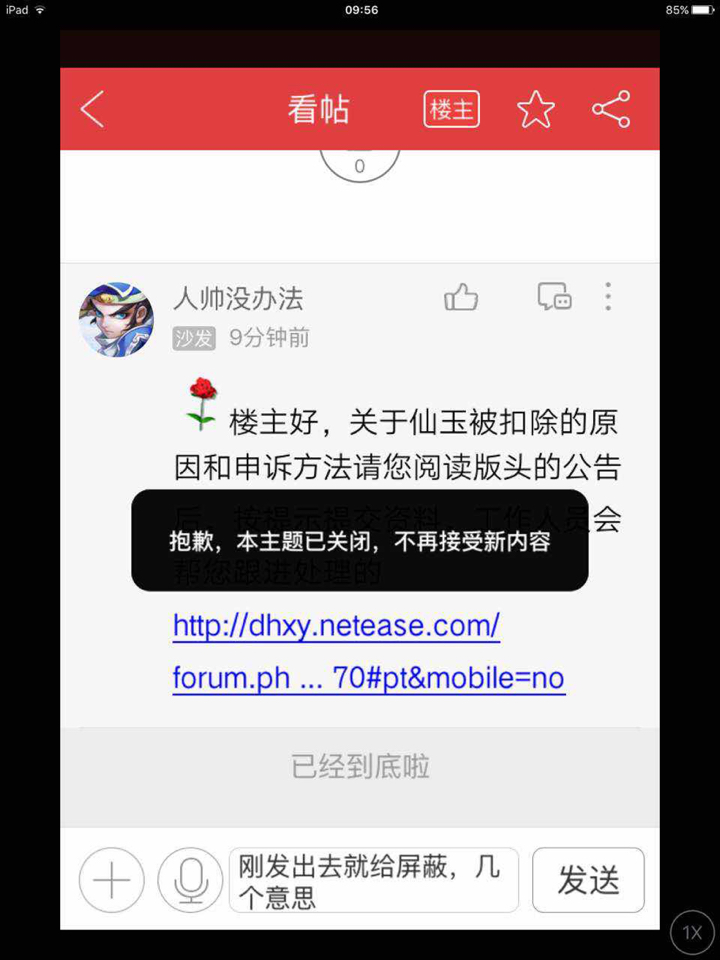Open 人帅没办法's profile avatar
This screenshot has width=720, height=960.
click(x=116, y=320)
